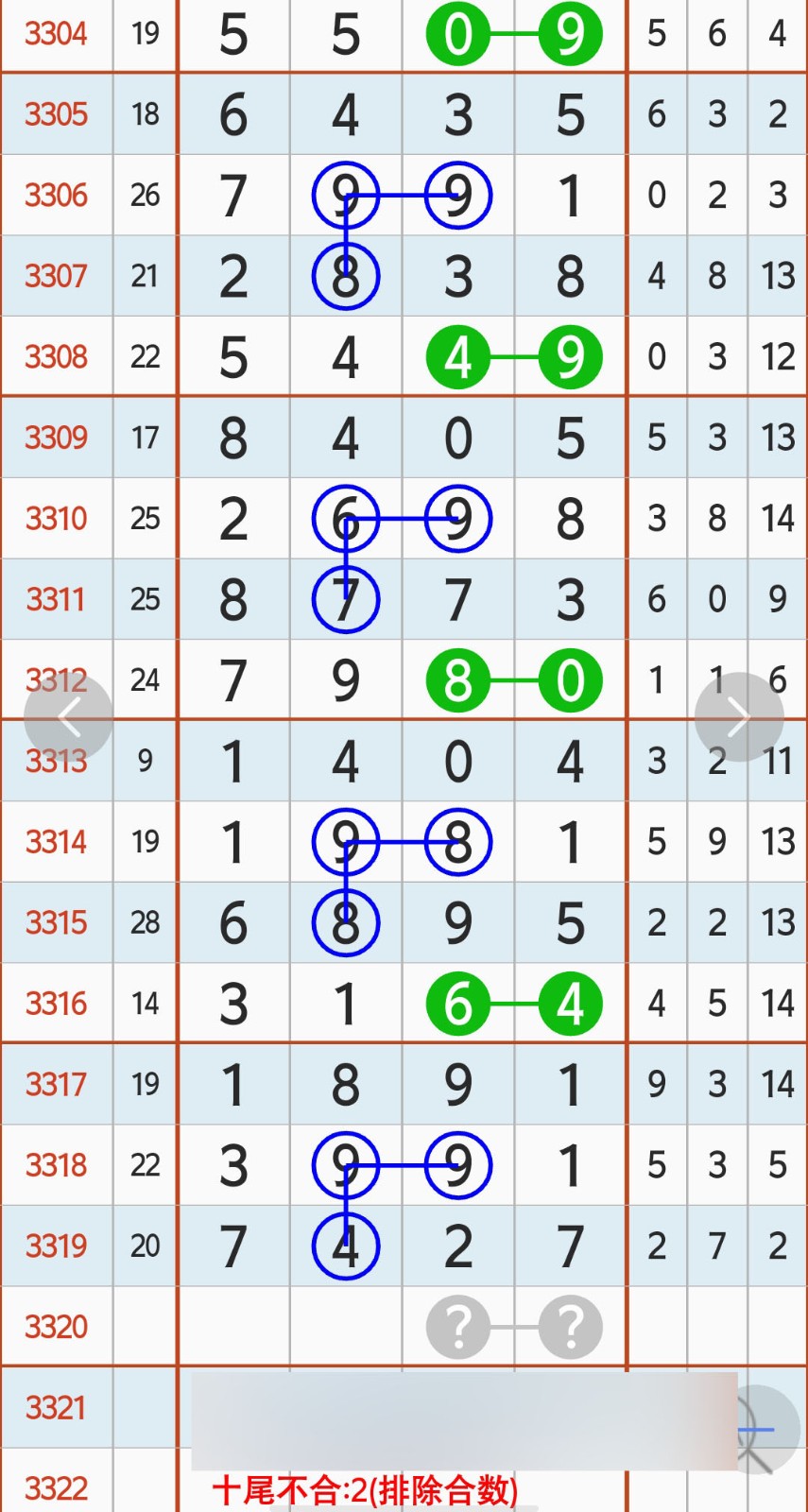Click the gray connecting line between the question marks

pos(514,1327)
